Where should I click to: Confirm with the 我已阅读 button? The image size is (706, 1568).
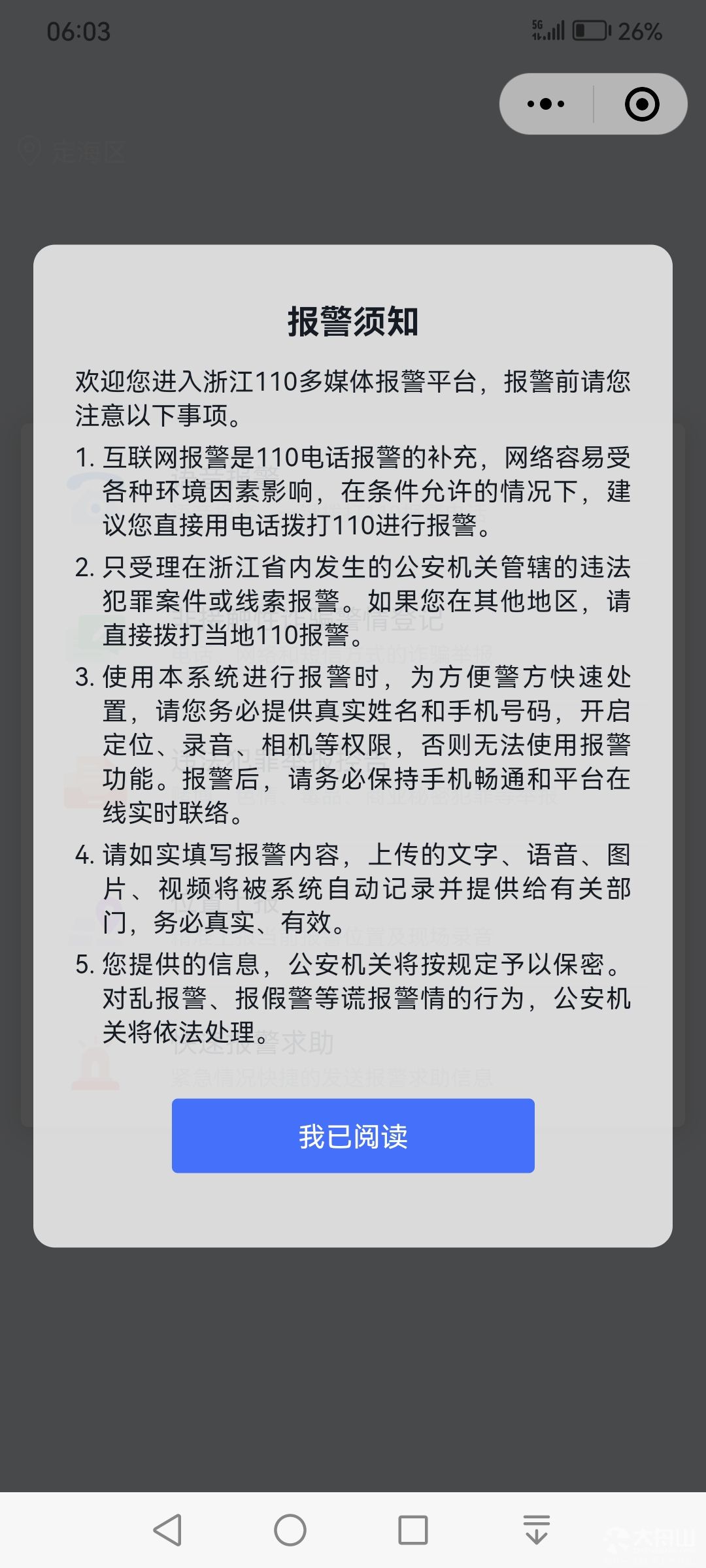point(353,1135)
